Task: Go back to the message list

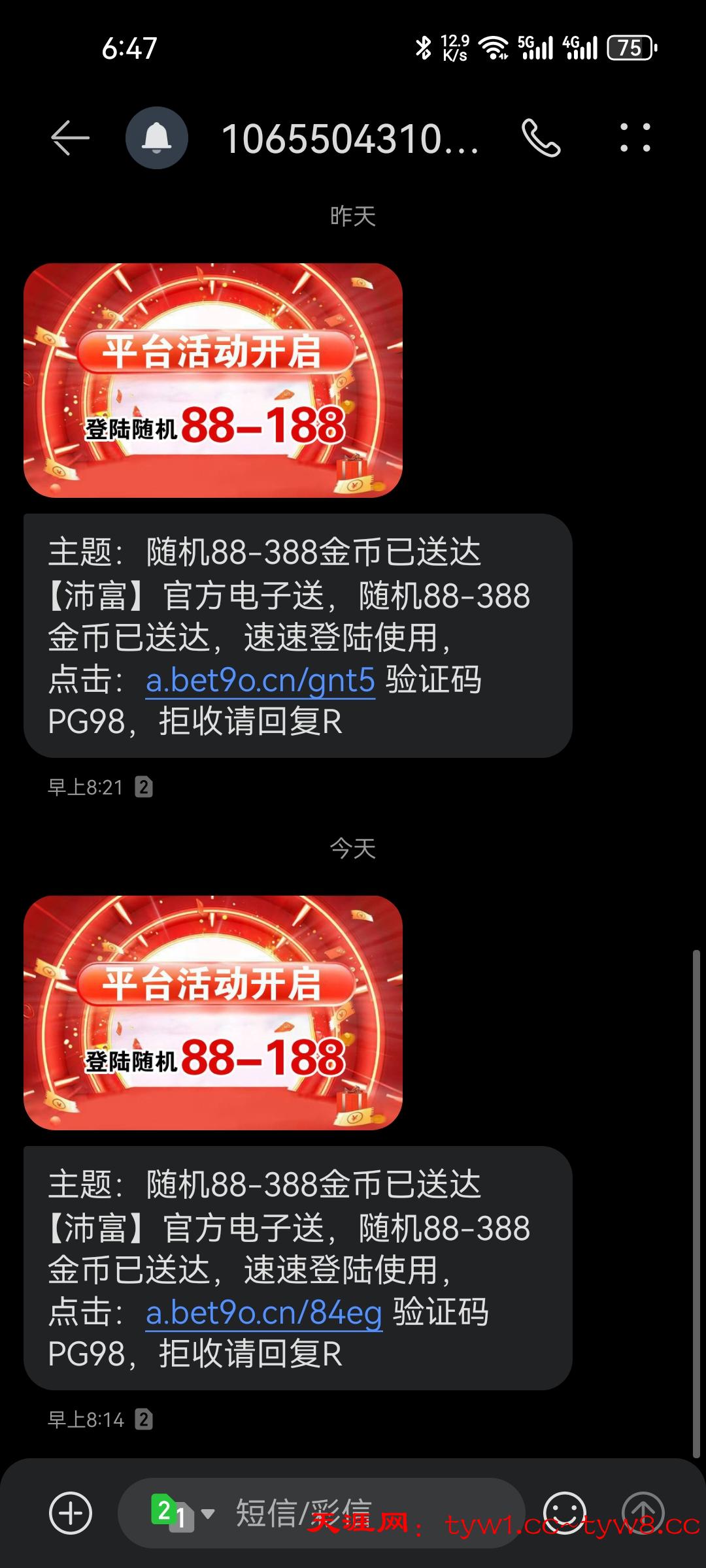Action: pyautogui.click(x=70, y=139)
